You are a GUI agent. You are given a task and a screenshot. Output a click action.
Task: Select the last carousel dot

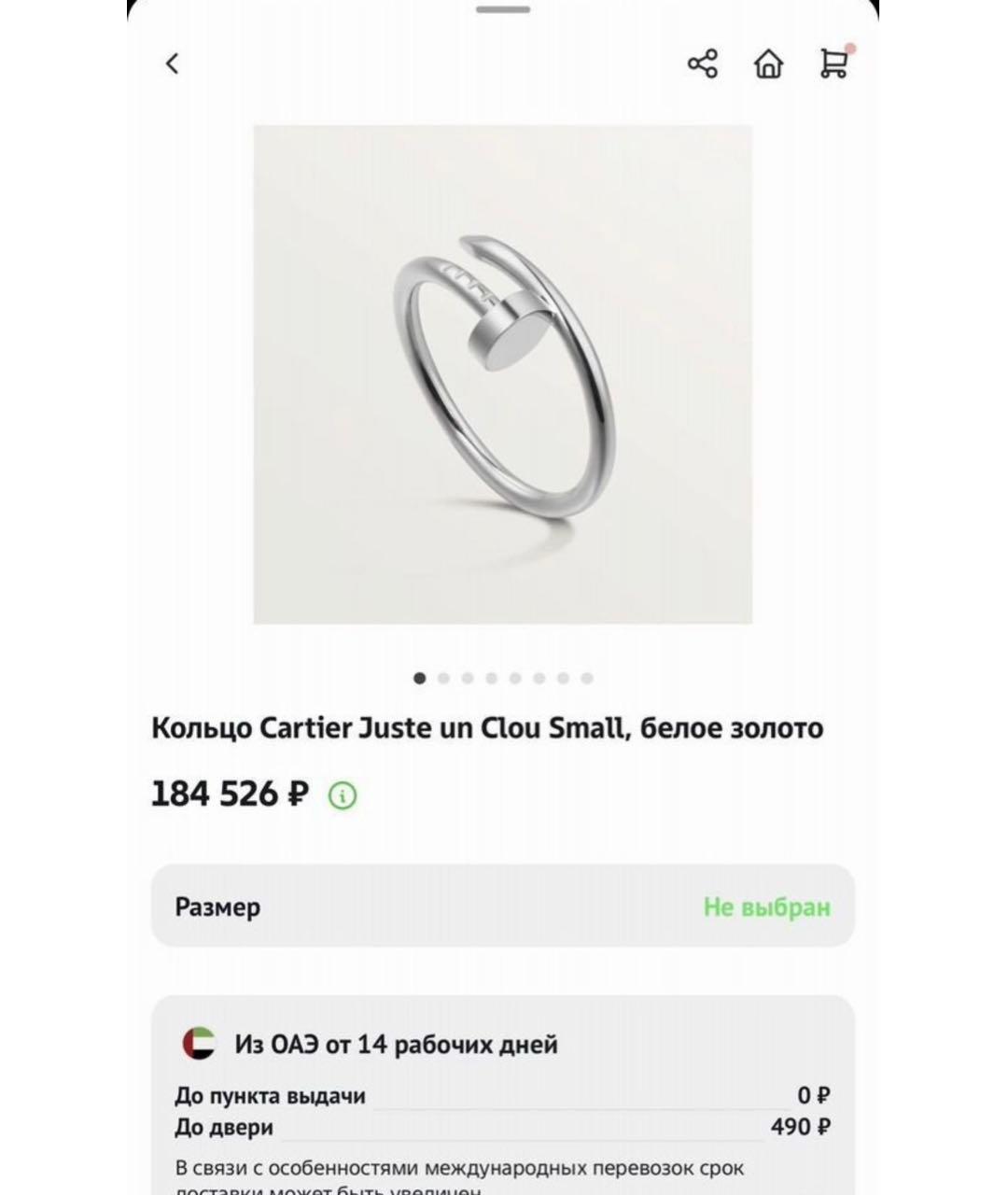coord(585,678)
